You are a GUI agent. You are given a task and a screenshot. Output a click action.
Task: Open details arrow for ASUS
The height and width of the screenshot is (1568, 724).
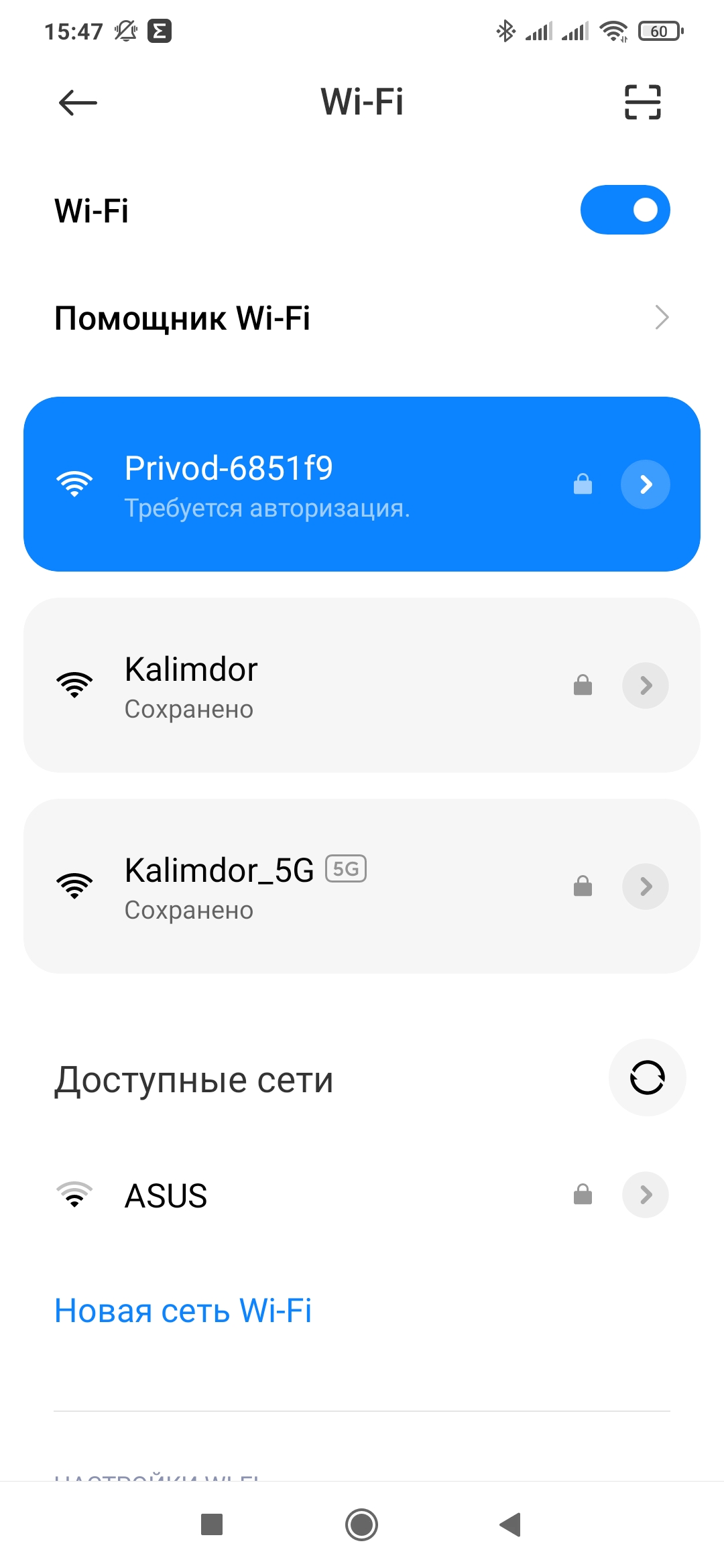point(645,1195)
